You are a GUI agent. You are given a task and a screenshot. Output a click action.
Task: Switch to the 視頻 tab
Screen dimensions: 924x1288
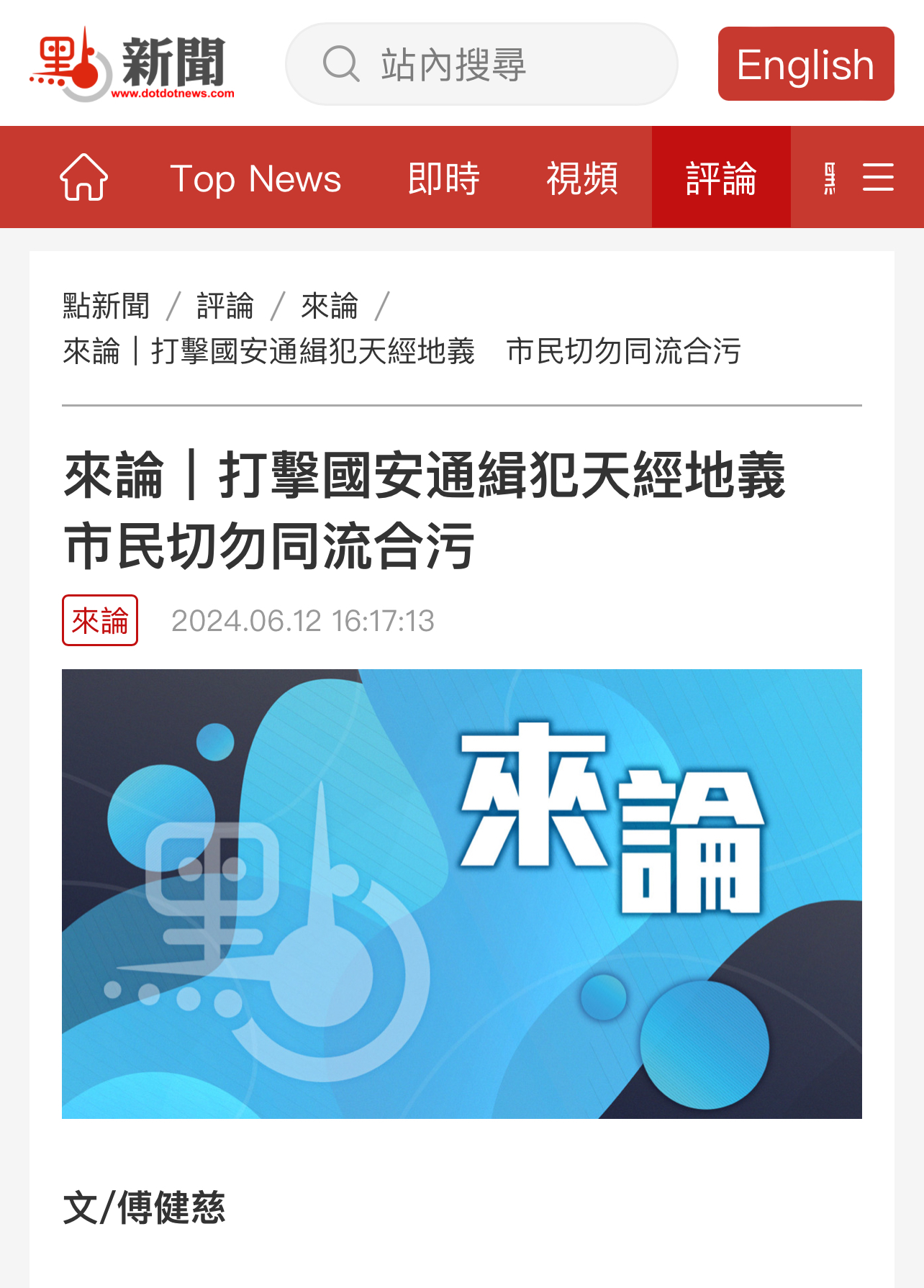click(581, 178)
